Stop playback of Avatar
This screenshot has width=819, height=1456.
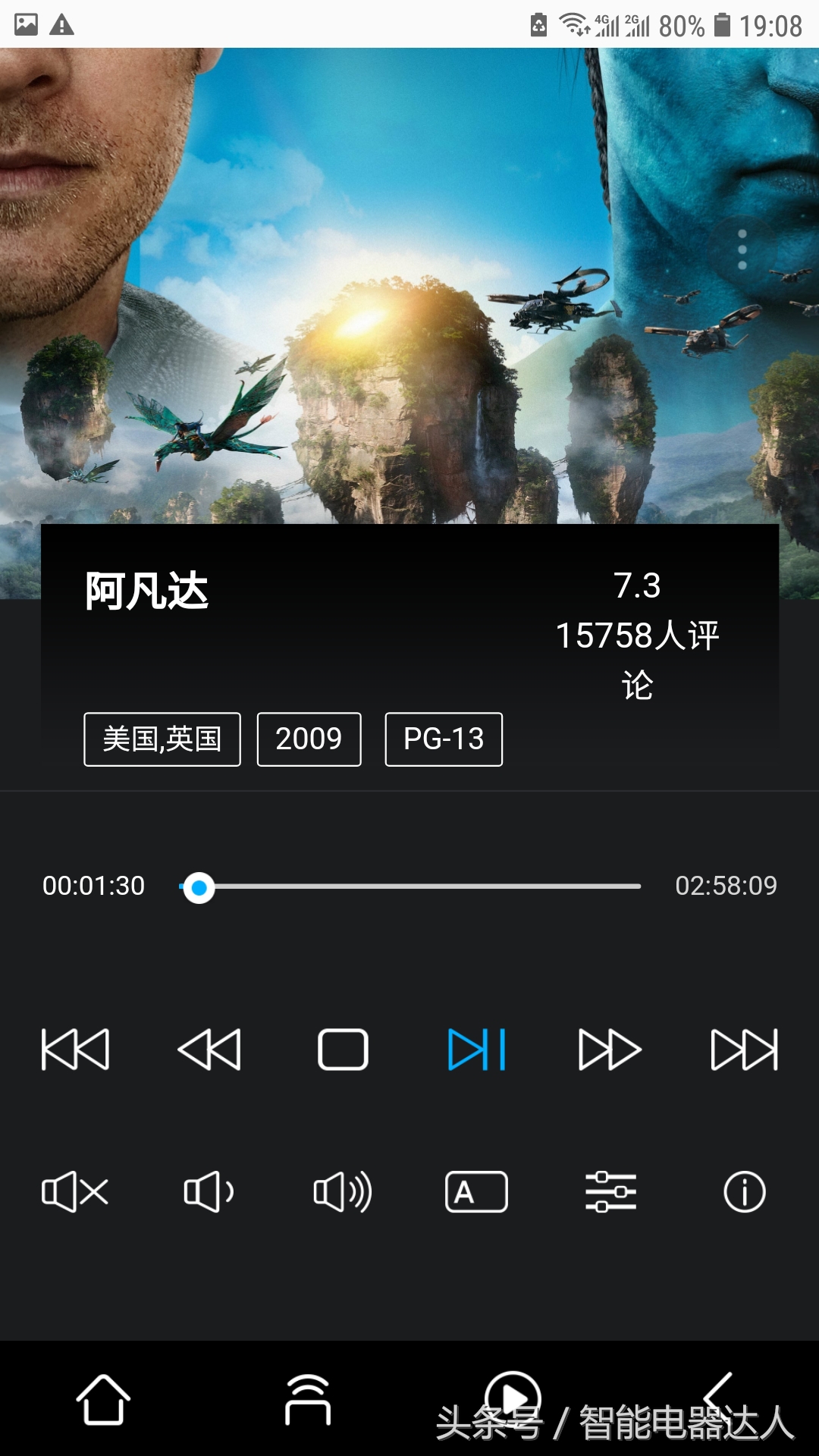tap(341, 1050)
